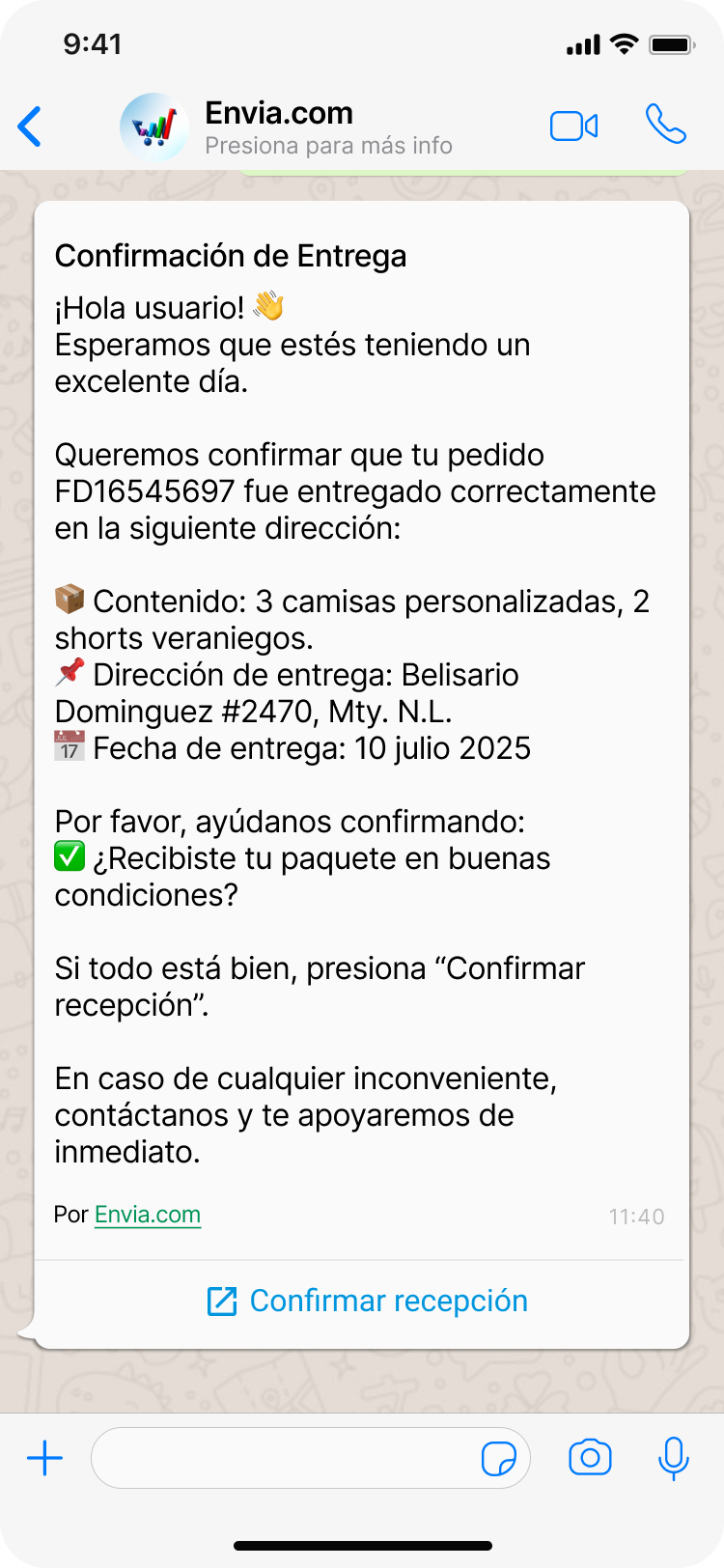Open the camera from chat bar
The width and height of the screenshot is (724, 1568).
click(590, 1458)
